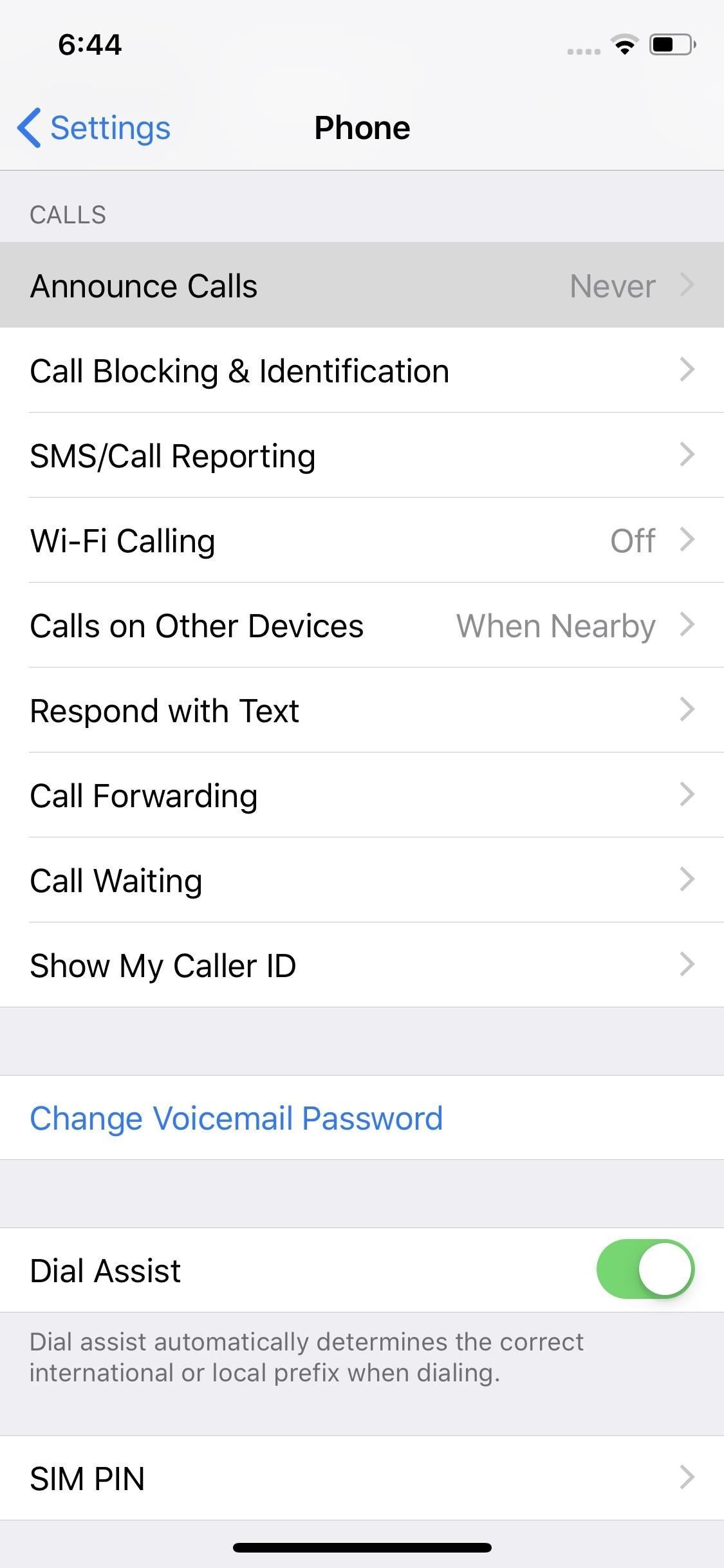Image resolution: width=724 pixels, height=1568 pixels.
Task: Open Respond with Text
Action: click(x=362, y=711)
